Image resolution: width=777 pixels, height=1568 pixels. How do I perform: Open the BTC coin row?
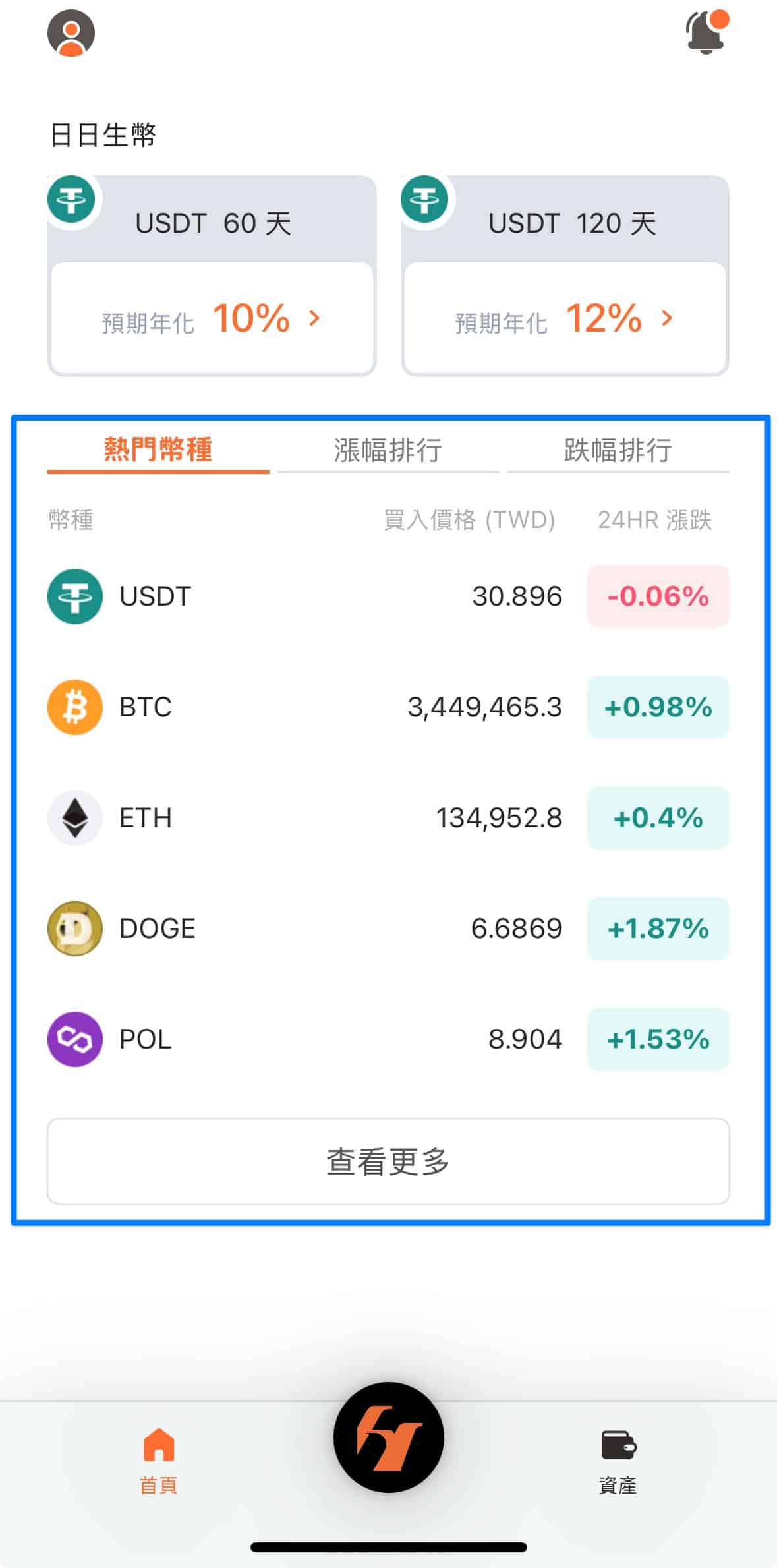click(x=388, y=707)
